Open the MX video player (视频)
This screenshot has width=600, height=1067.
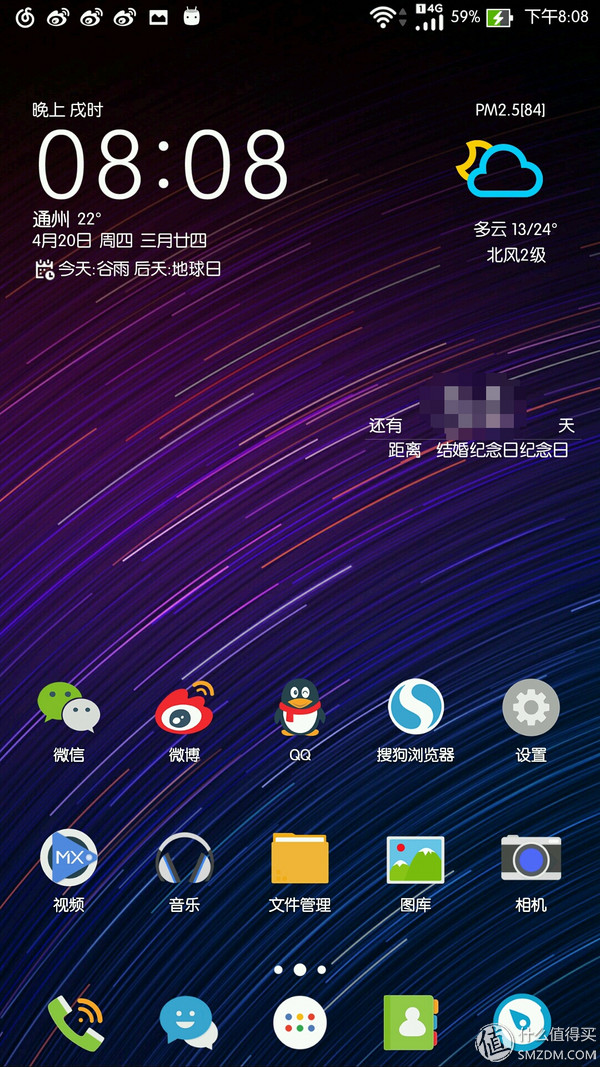pos(69,858)
